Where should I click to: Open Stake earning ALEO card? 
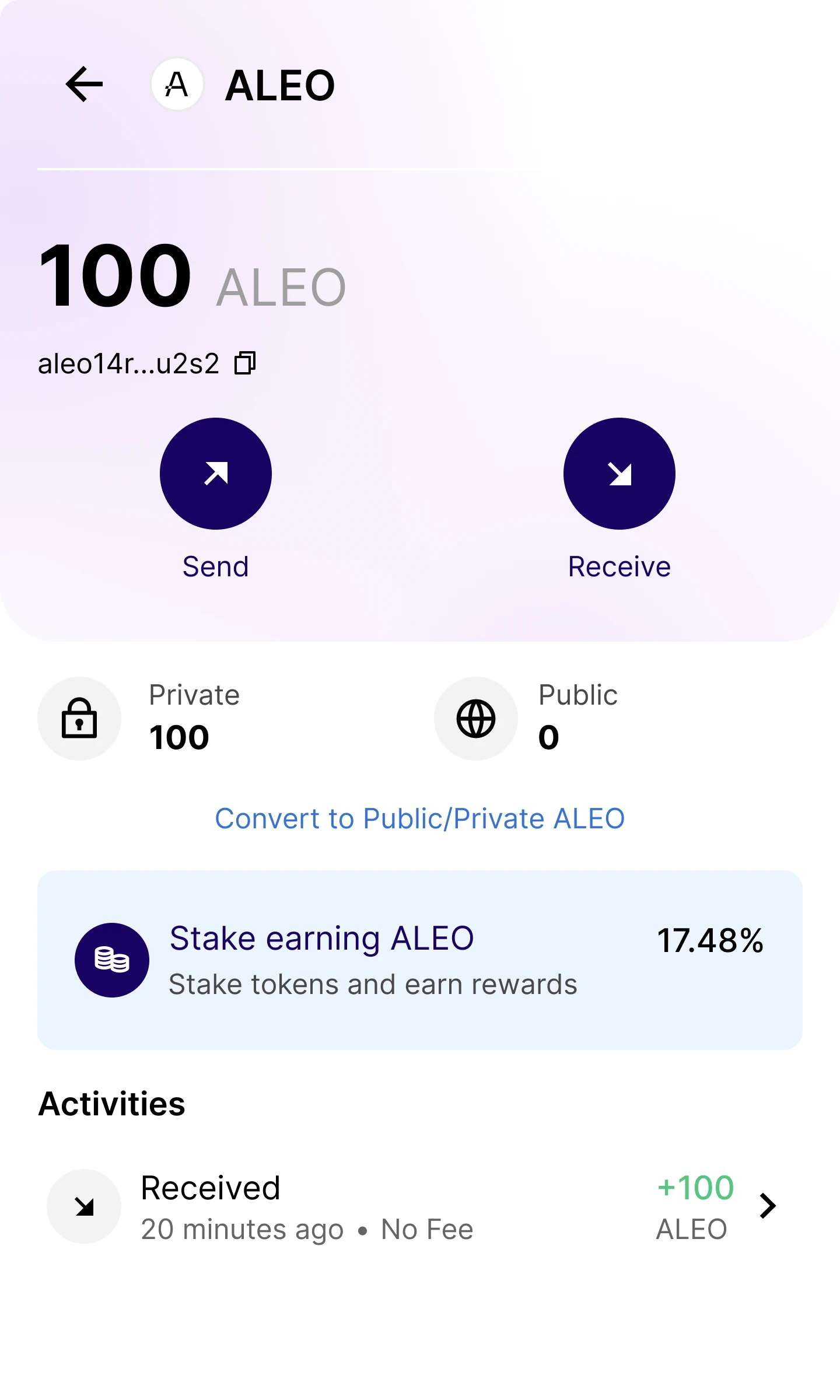point(419,960)
